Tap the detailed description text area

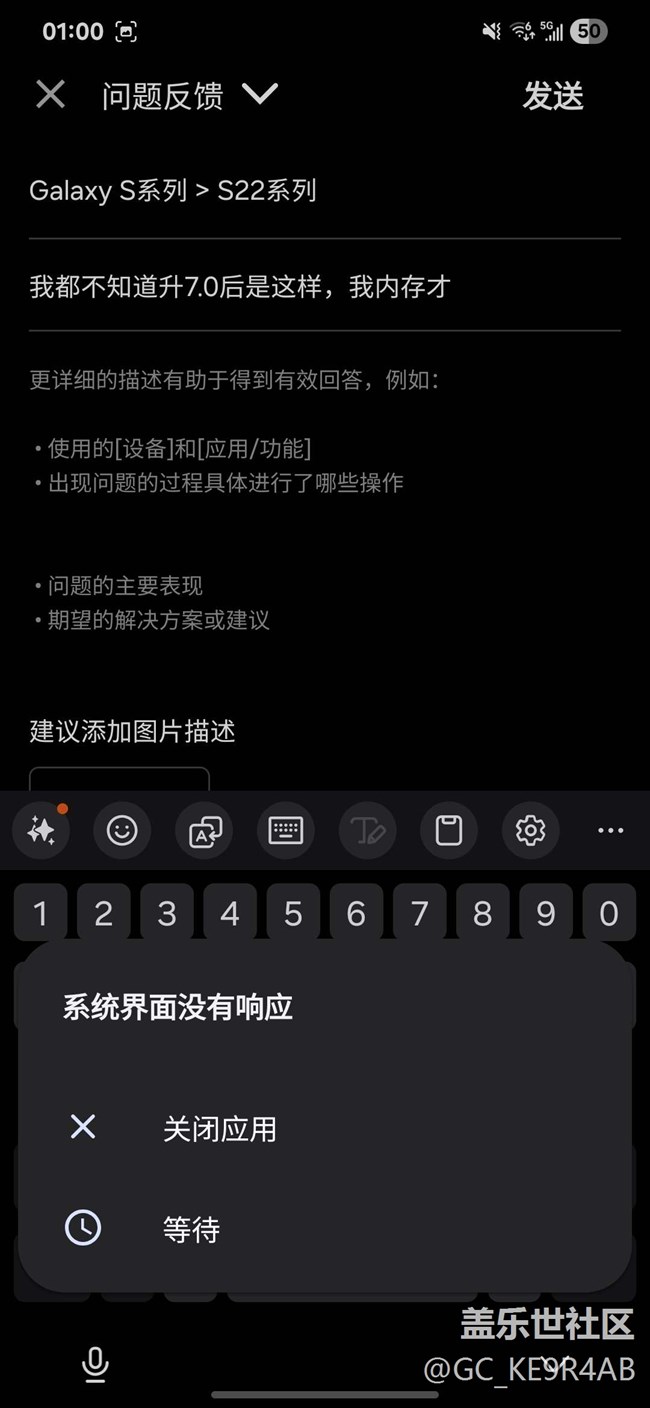(324, 500)
